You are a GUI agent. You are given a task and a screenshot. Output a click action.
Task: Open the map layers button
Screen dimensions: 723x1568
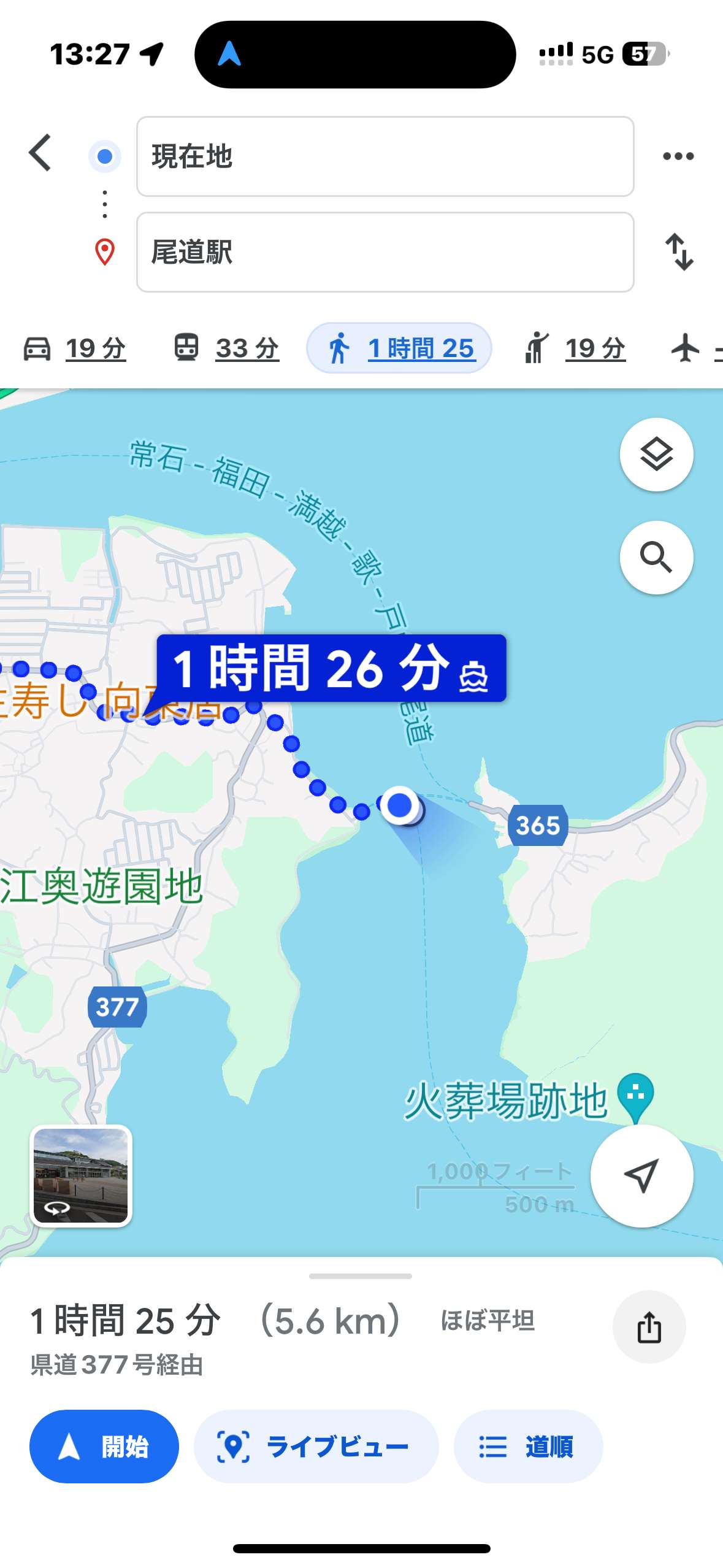656,455
